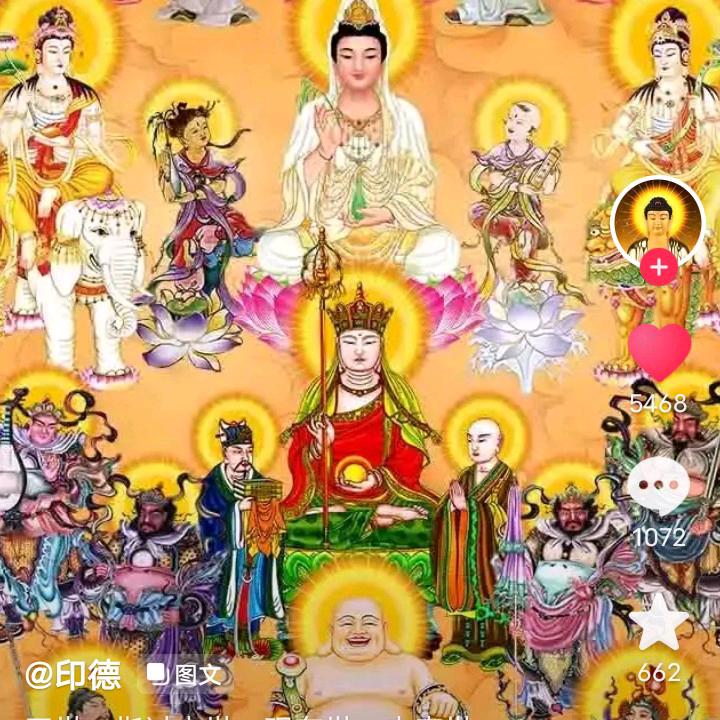Open the comments bubble

658,487
